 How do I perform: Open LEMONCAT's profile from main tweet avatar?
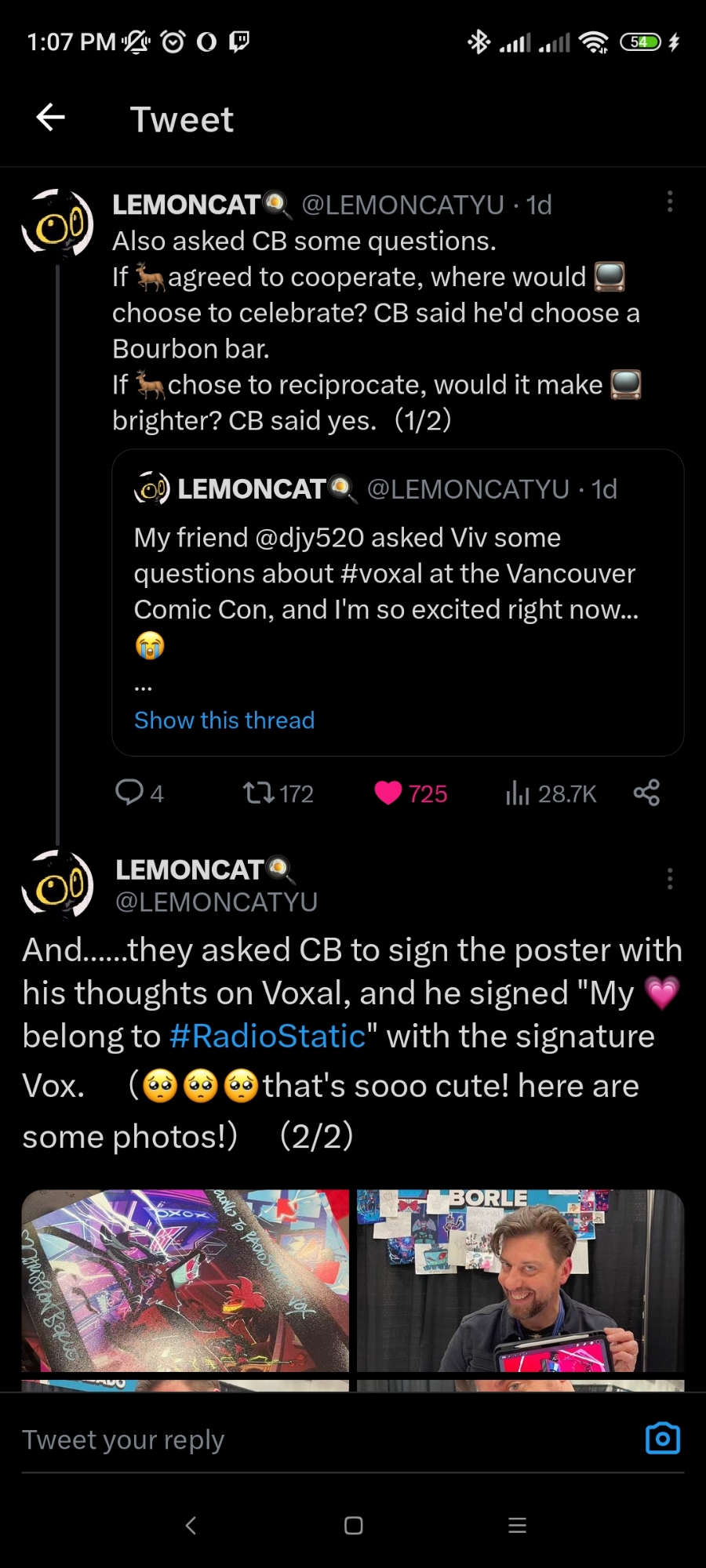(x=58, y=885)
